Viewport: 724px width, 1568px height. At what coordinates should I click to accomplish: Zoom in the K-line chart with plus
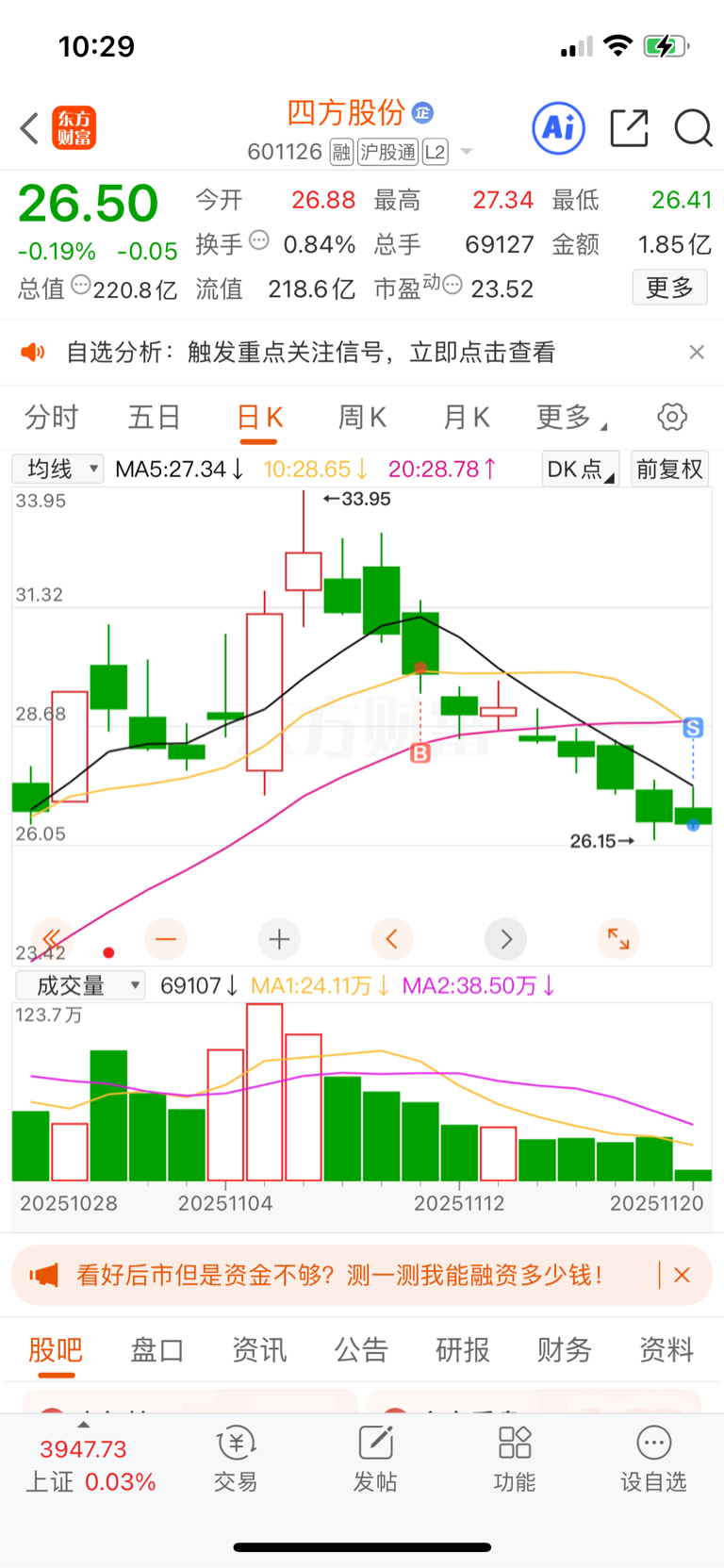pos(279,939)
